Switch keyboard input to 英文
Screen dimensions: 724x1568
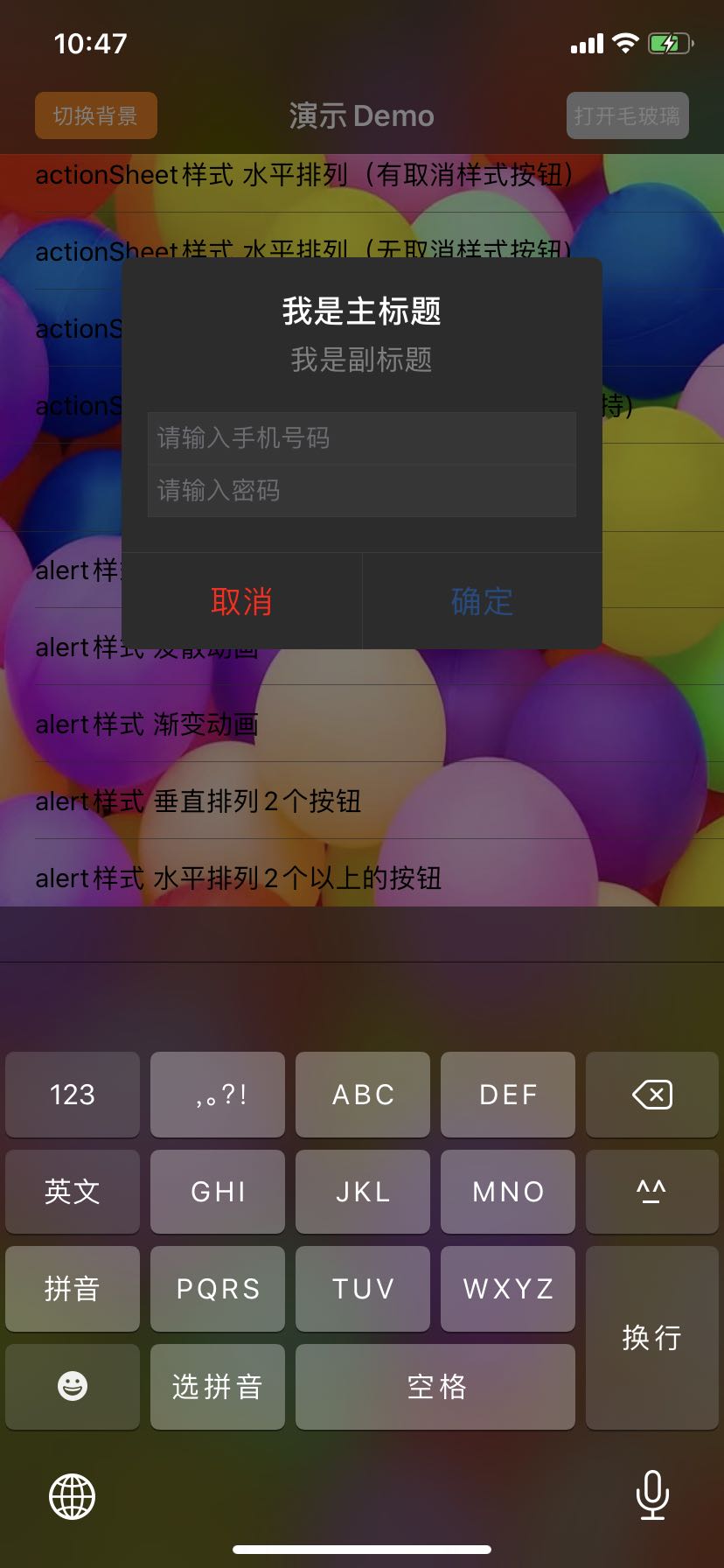coord(73,1192)
